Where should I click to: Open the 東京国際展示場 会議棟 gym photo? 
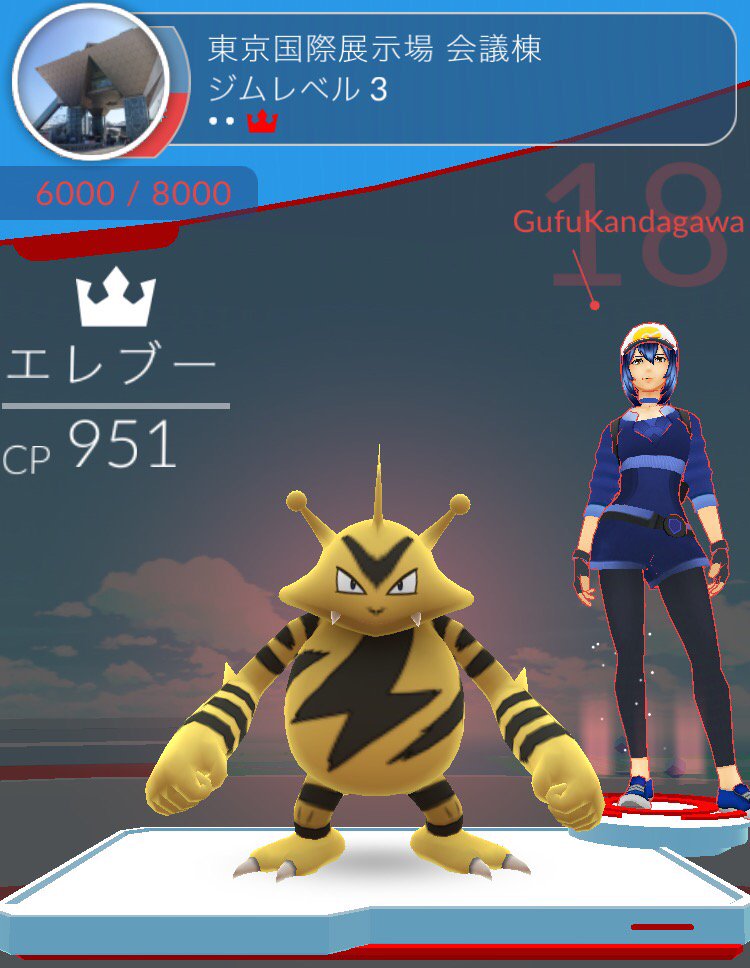click(90, 81)
